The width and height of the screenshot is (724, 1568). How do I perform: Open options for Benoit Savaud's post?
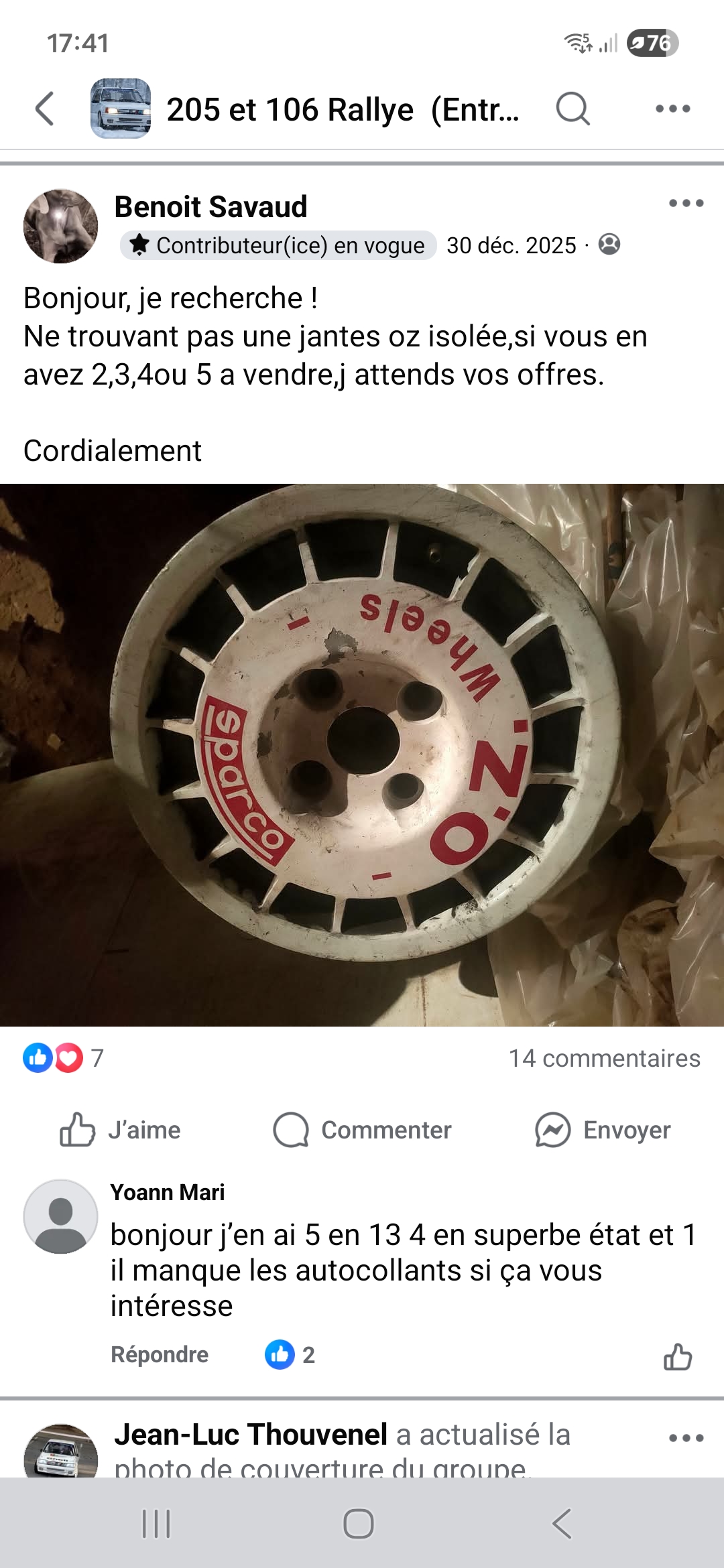(x=686, y=204)
